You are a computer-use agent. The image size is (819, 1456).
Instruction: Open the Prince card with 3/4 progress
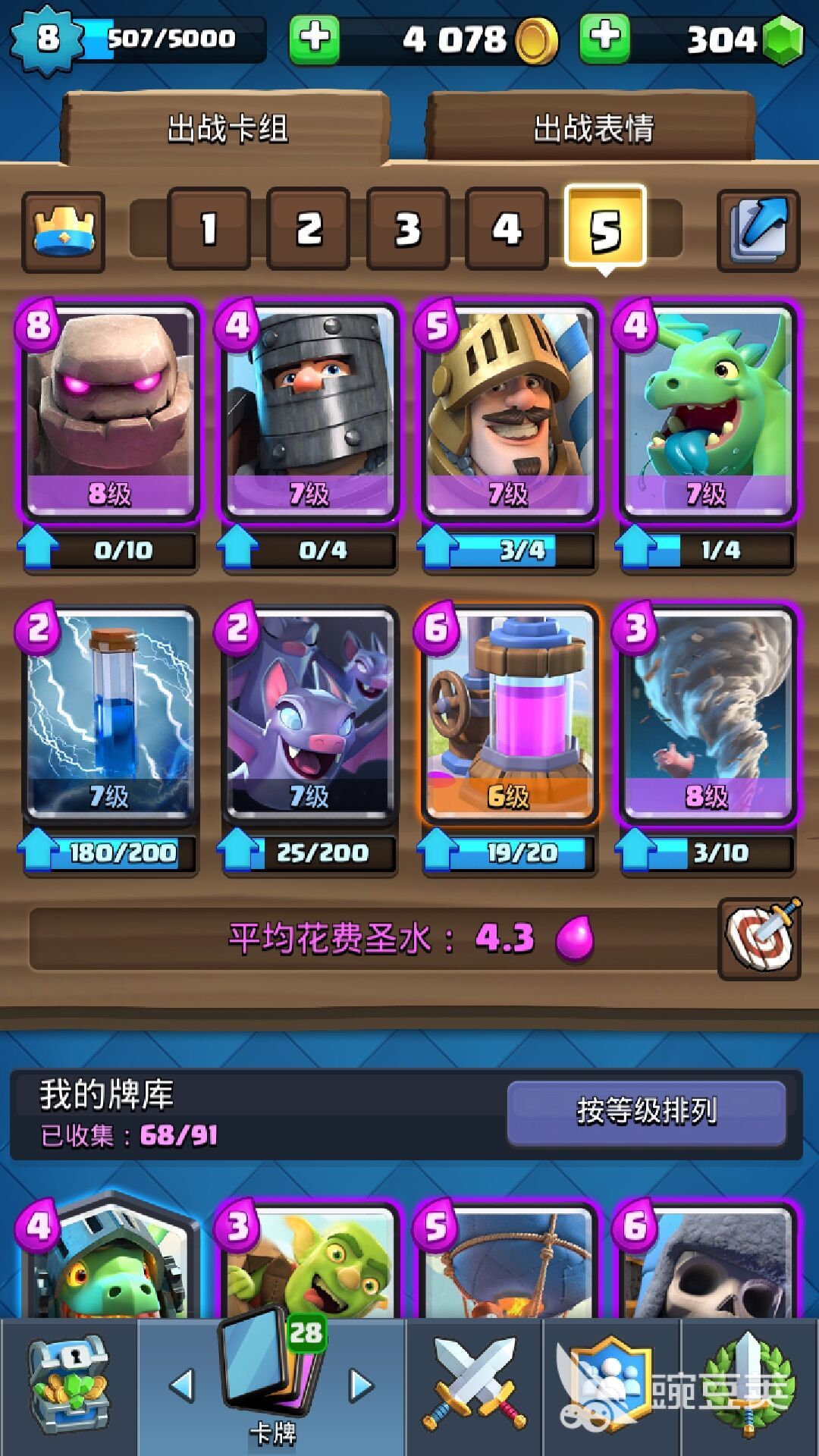[x=508, y=409]
